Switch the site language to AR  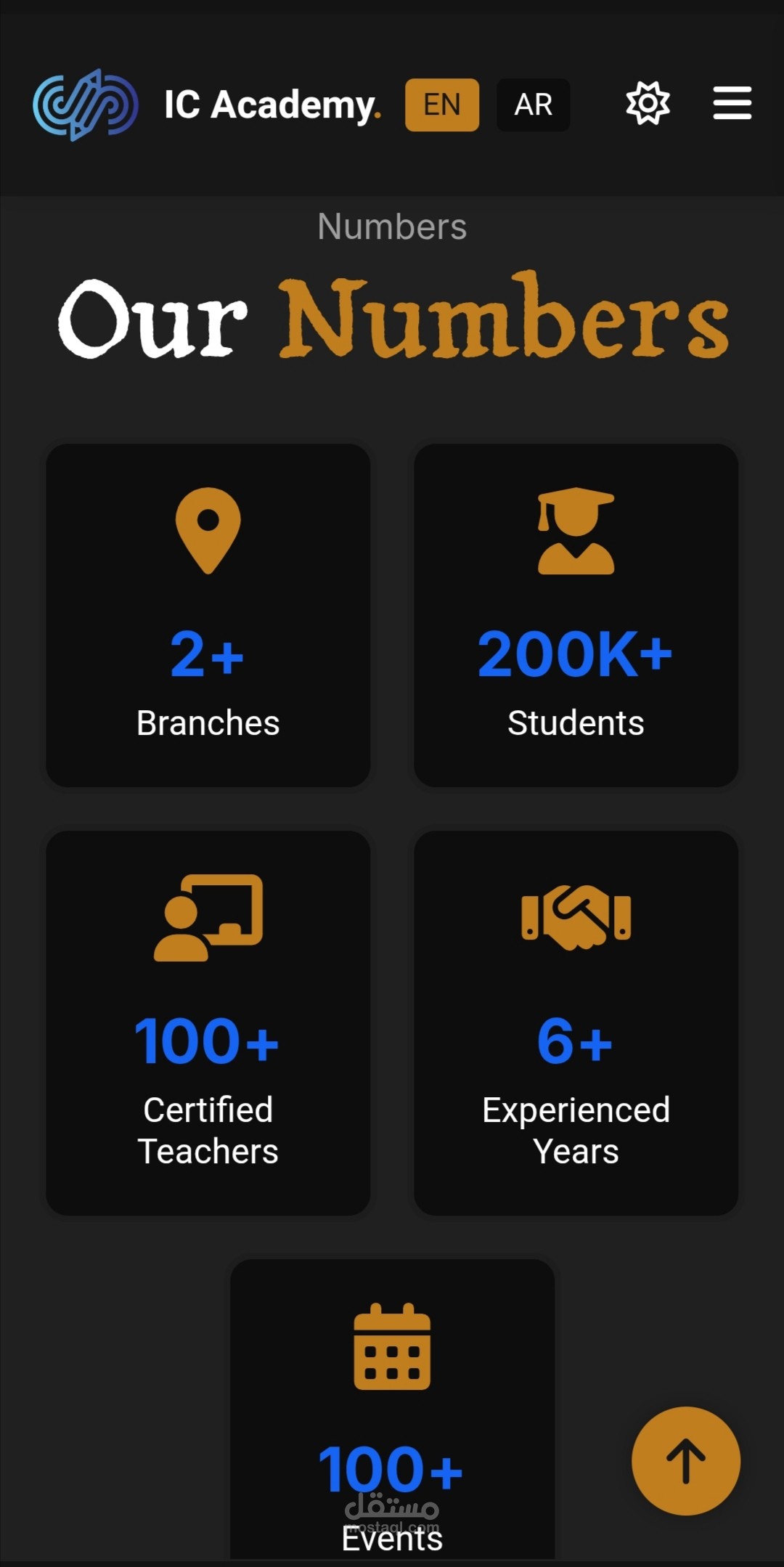533,105
